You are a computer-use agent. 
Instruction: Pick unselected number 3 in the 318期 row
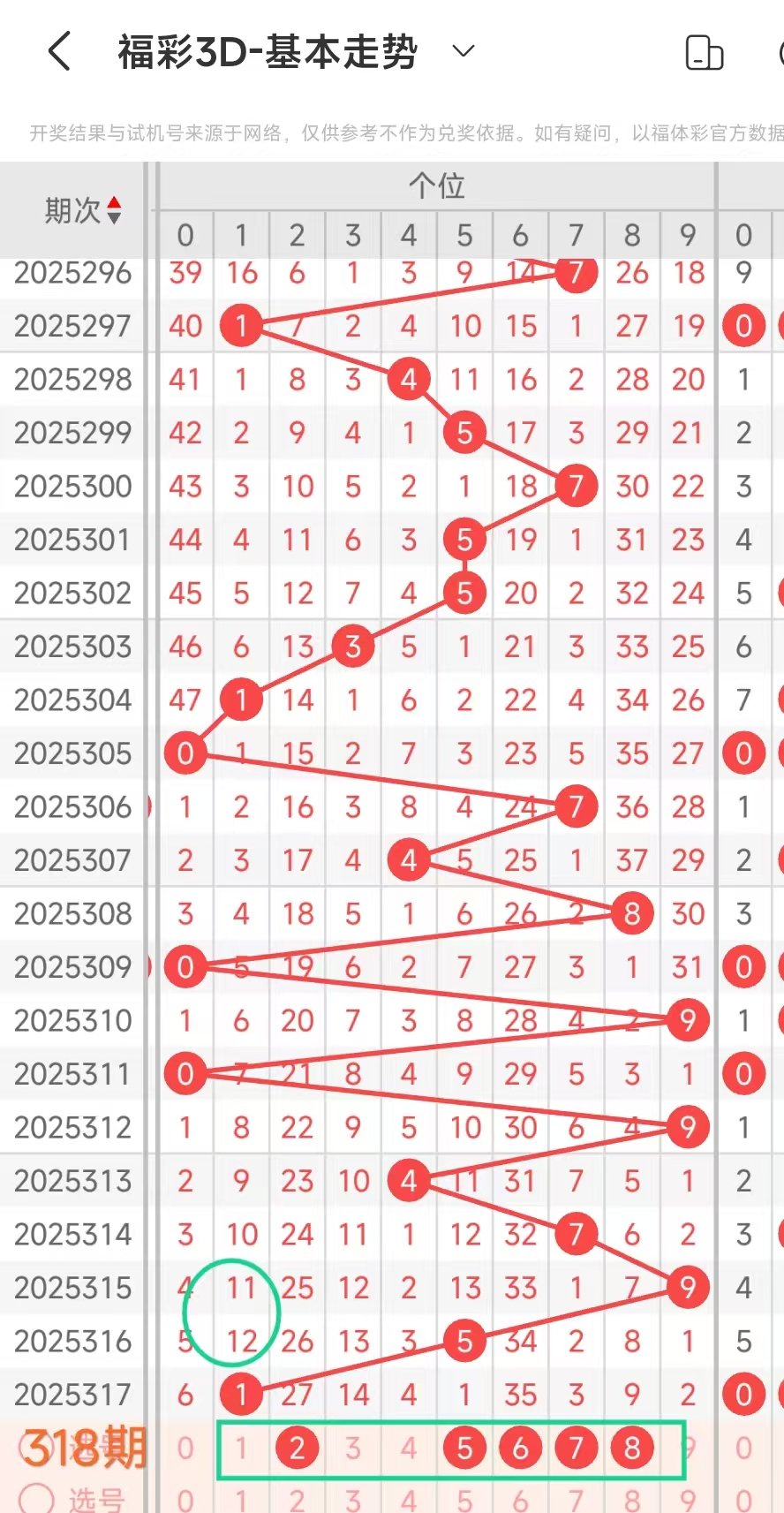(352, 1448)
